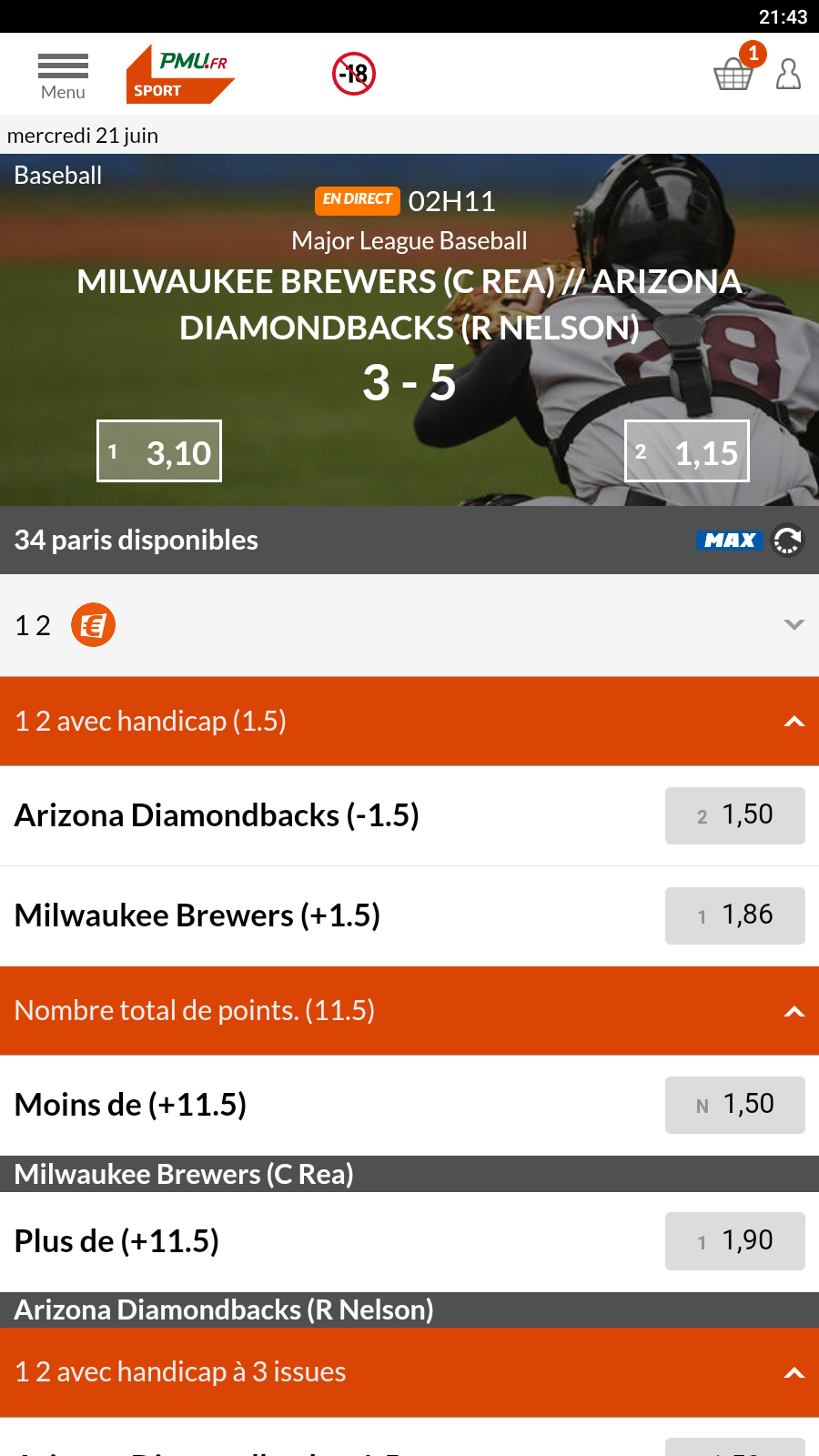Open the Menu drawer
This screenshot has height=1456, width=819.
[x=63, y=76]
